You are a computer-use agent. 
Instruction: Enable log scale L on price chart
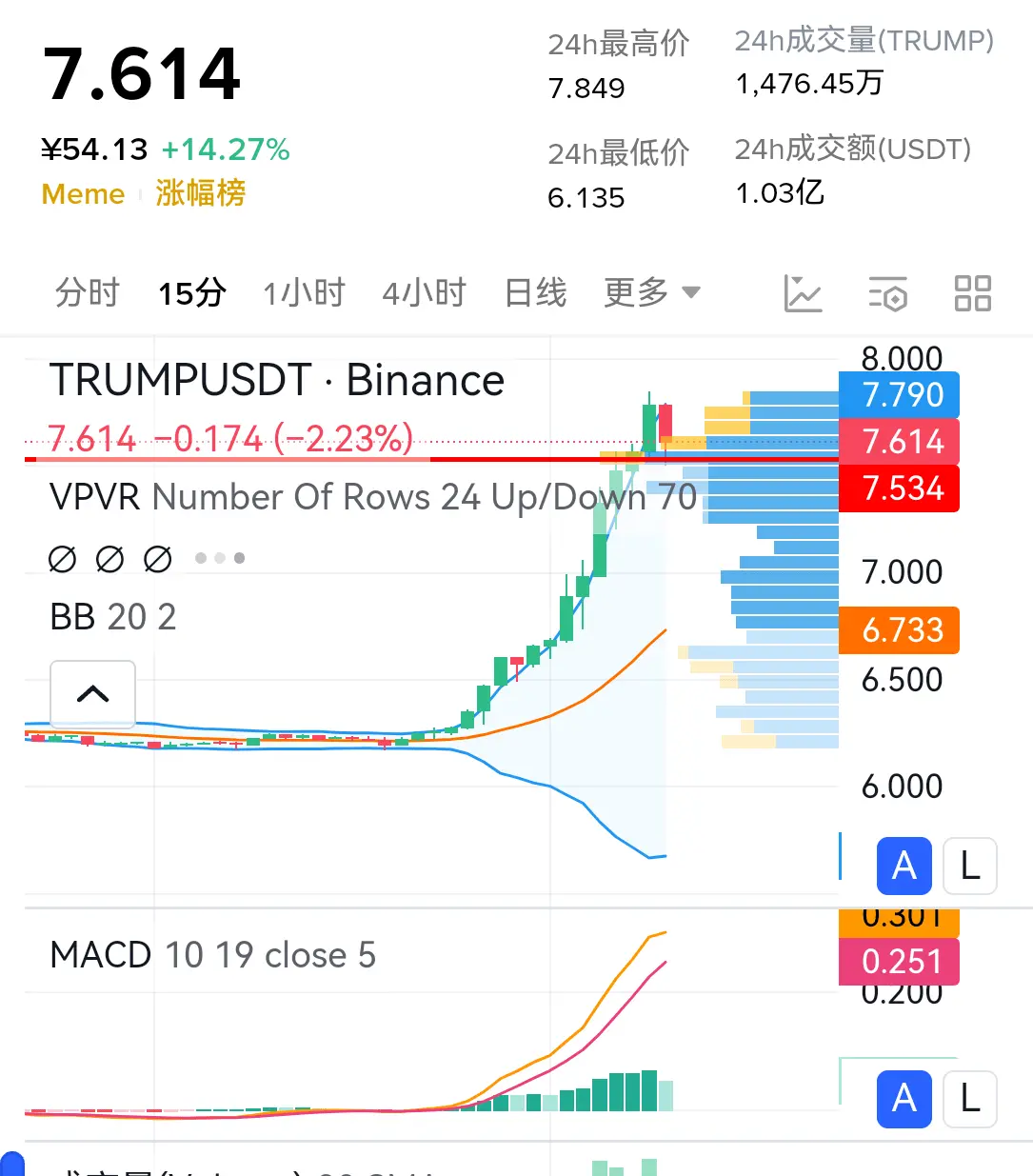[969, 866]
